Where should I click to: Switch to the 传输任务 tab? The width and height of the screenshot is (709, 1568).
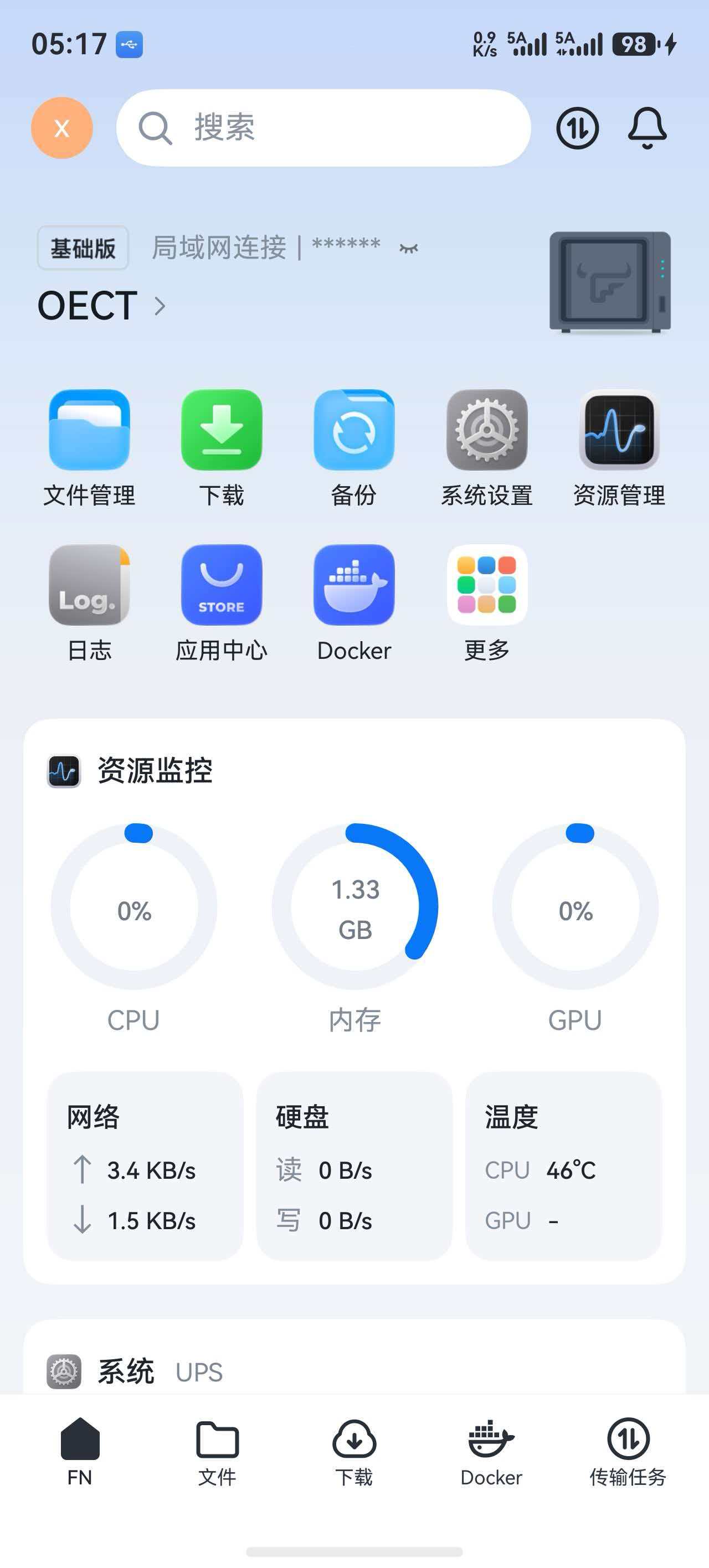point(628,1453)
